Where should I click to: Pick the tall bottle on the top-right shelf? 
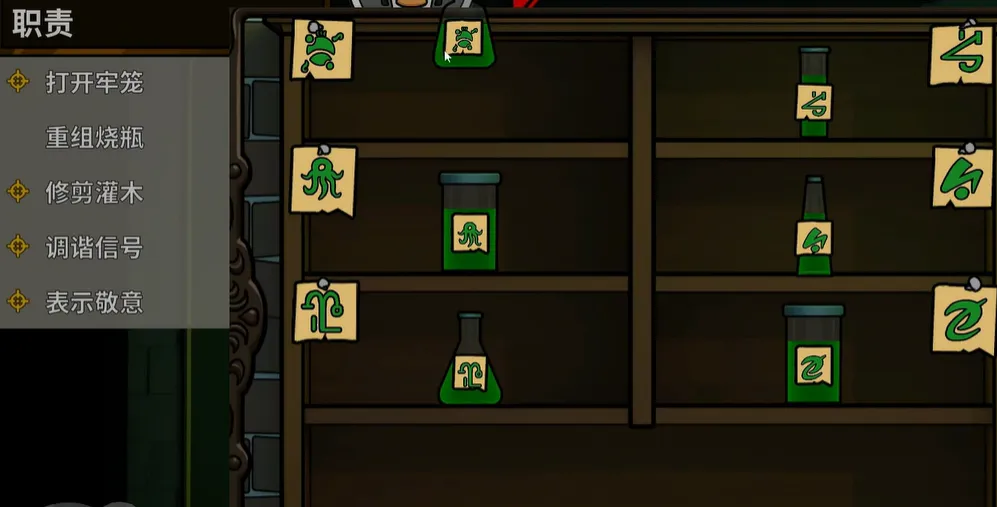tap(814, 93)
